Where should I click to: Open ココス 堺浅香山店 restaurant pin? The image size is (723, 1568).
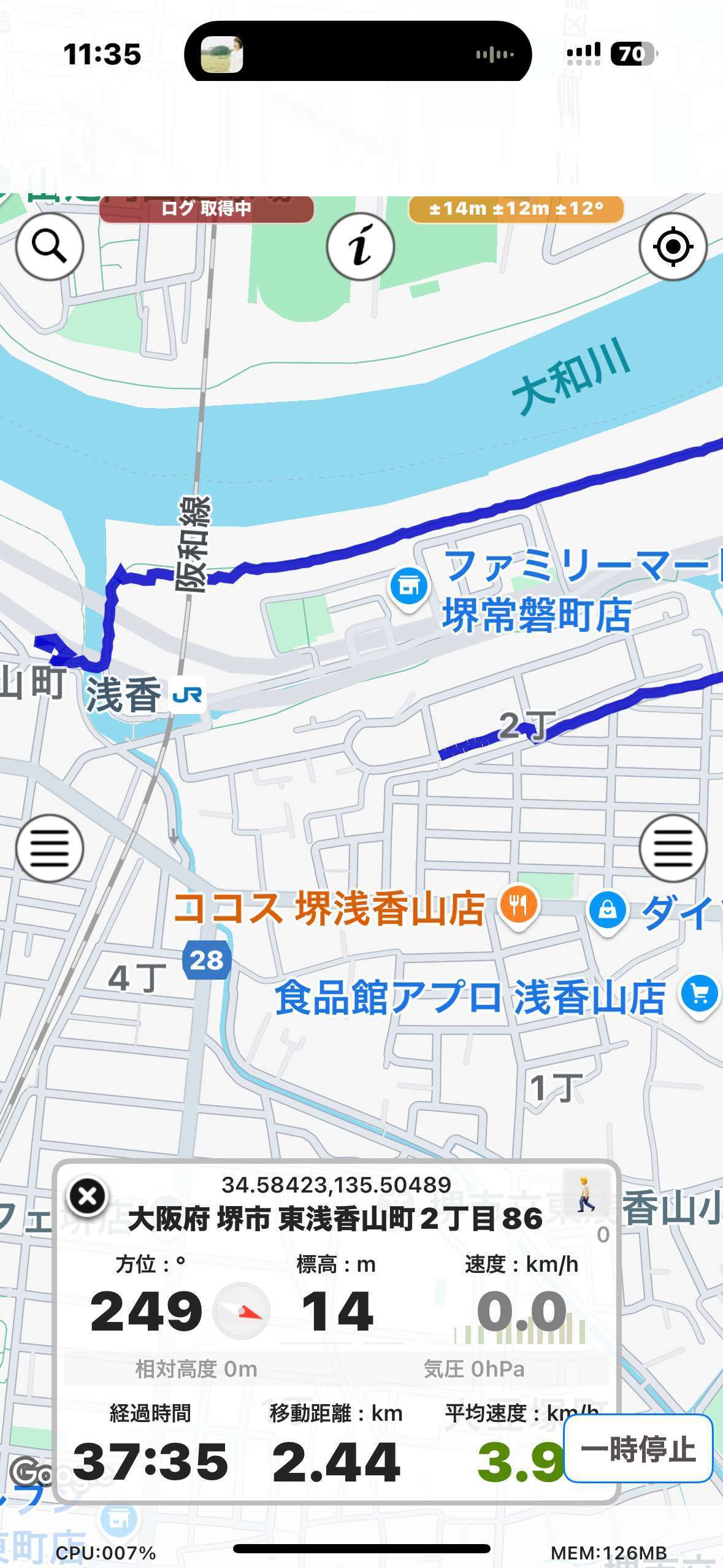coord(519,907)
